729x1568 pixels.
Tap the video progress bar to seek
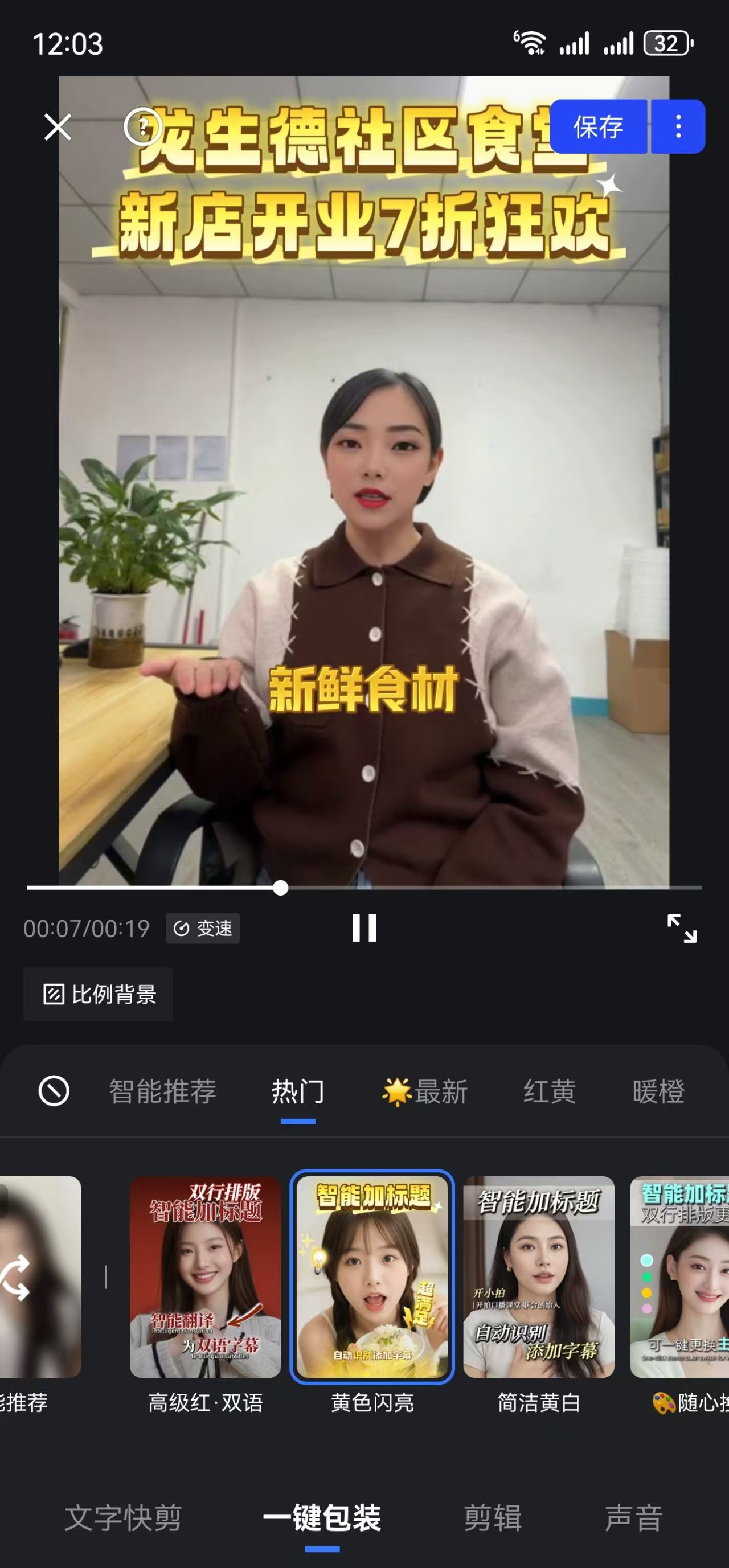[487, 888]
